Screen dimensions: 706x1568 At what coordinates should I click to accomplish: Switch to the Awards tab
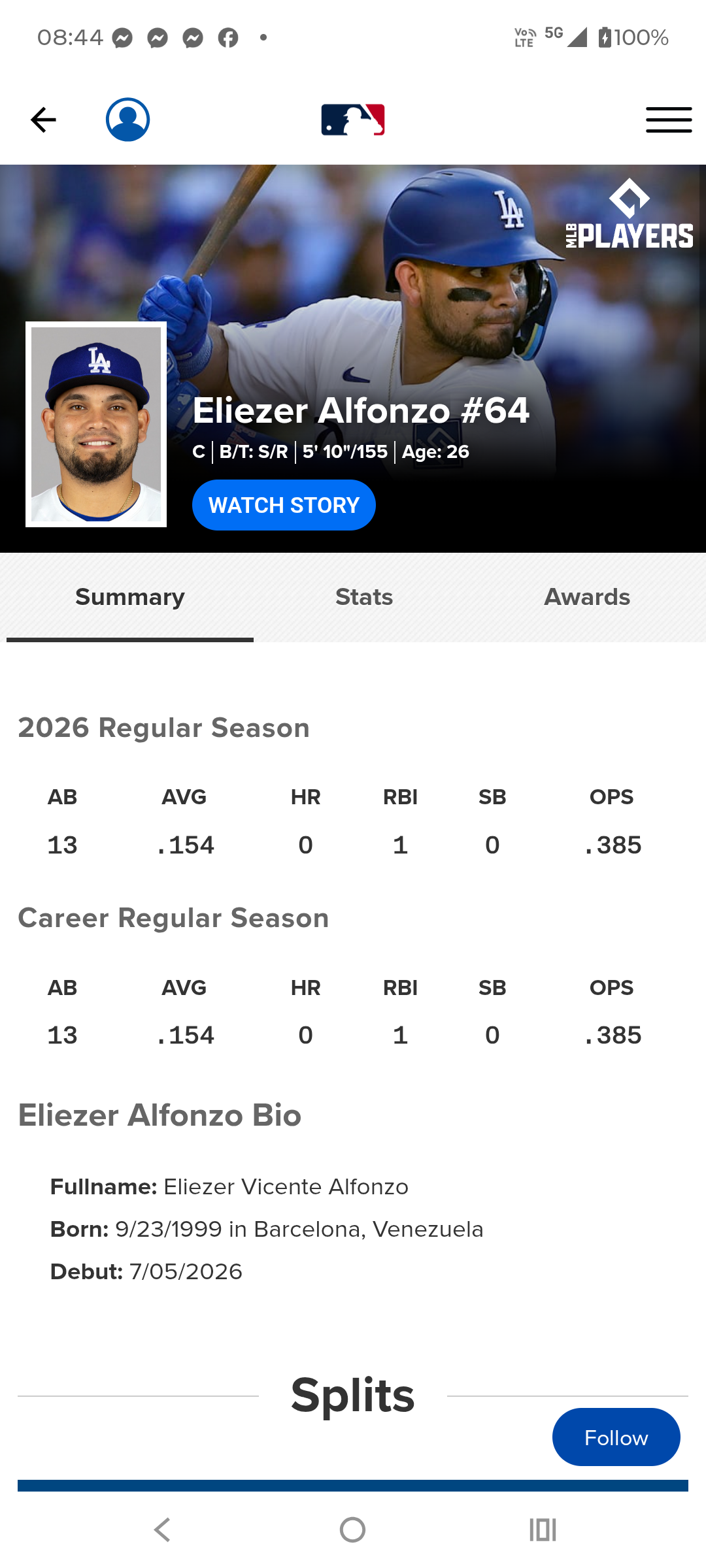[587, 597]
